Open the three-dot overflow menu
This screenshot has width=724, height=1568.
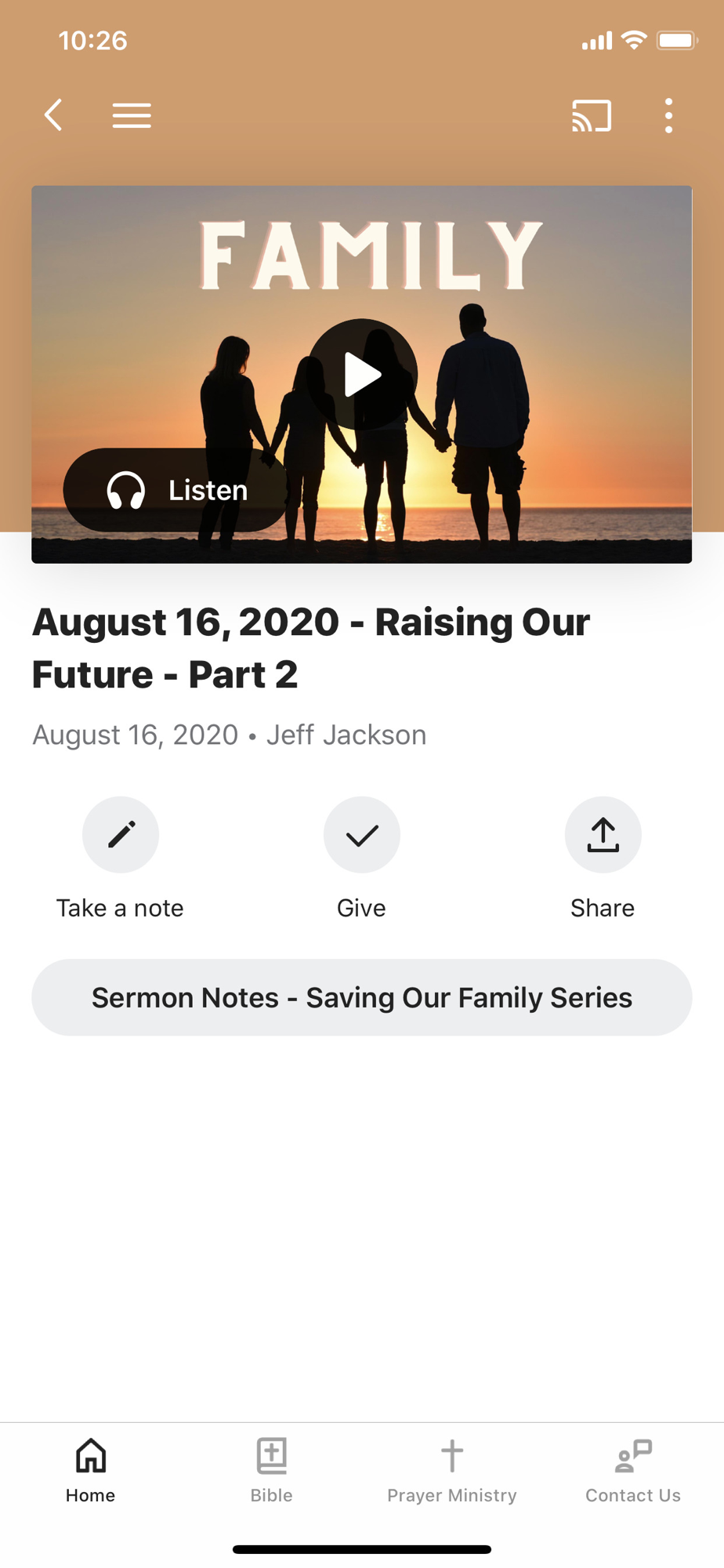point(668,115)
